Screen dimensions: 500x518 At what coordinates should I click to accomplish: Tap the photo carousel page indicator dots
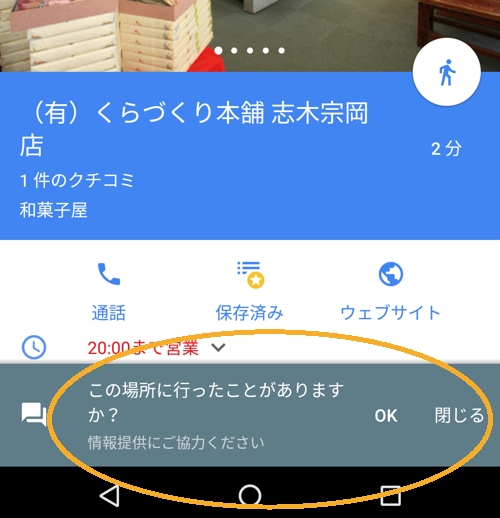click(x=250, y=50)
